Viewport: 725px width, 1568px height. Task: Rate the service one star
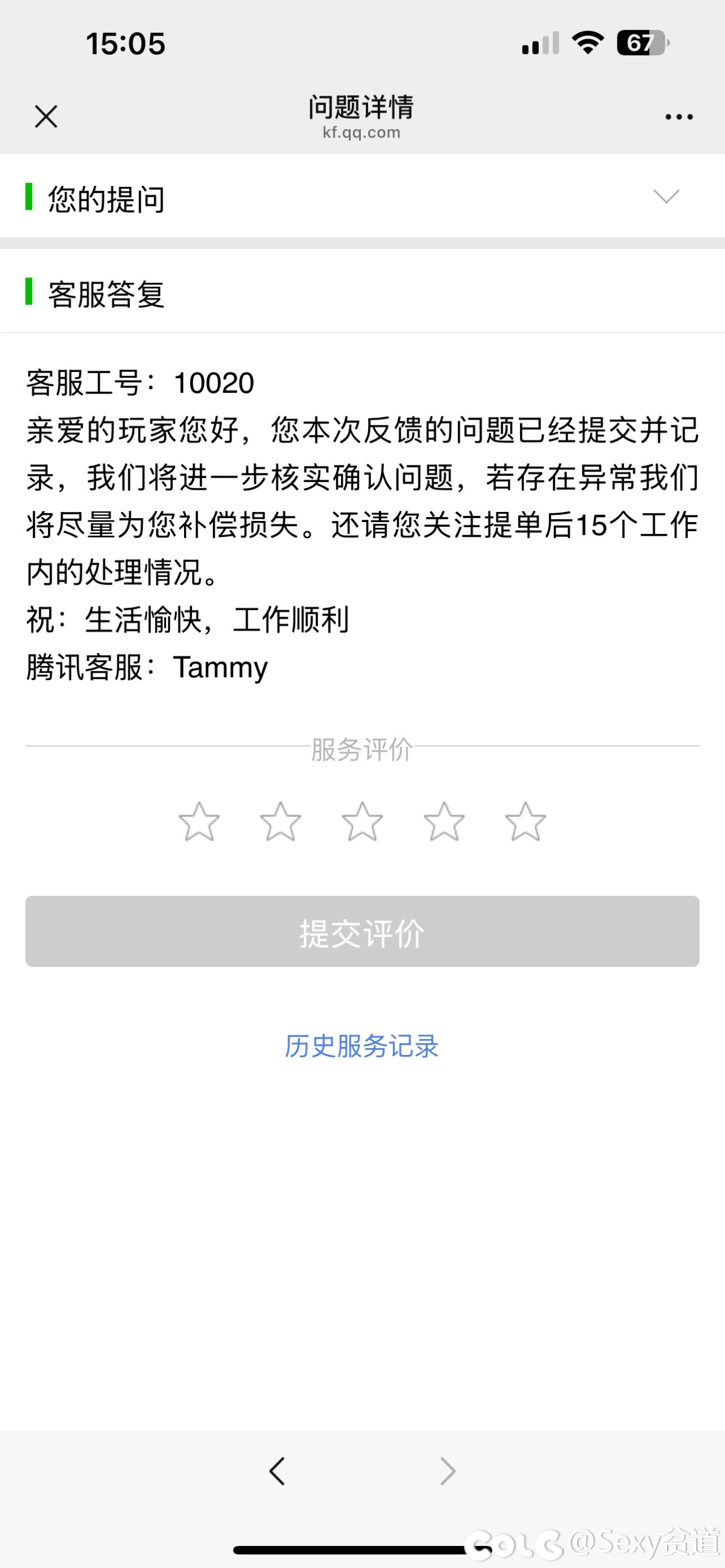tap(199, 821)
